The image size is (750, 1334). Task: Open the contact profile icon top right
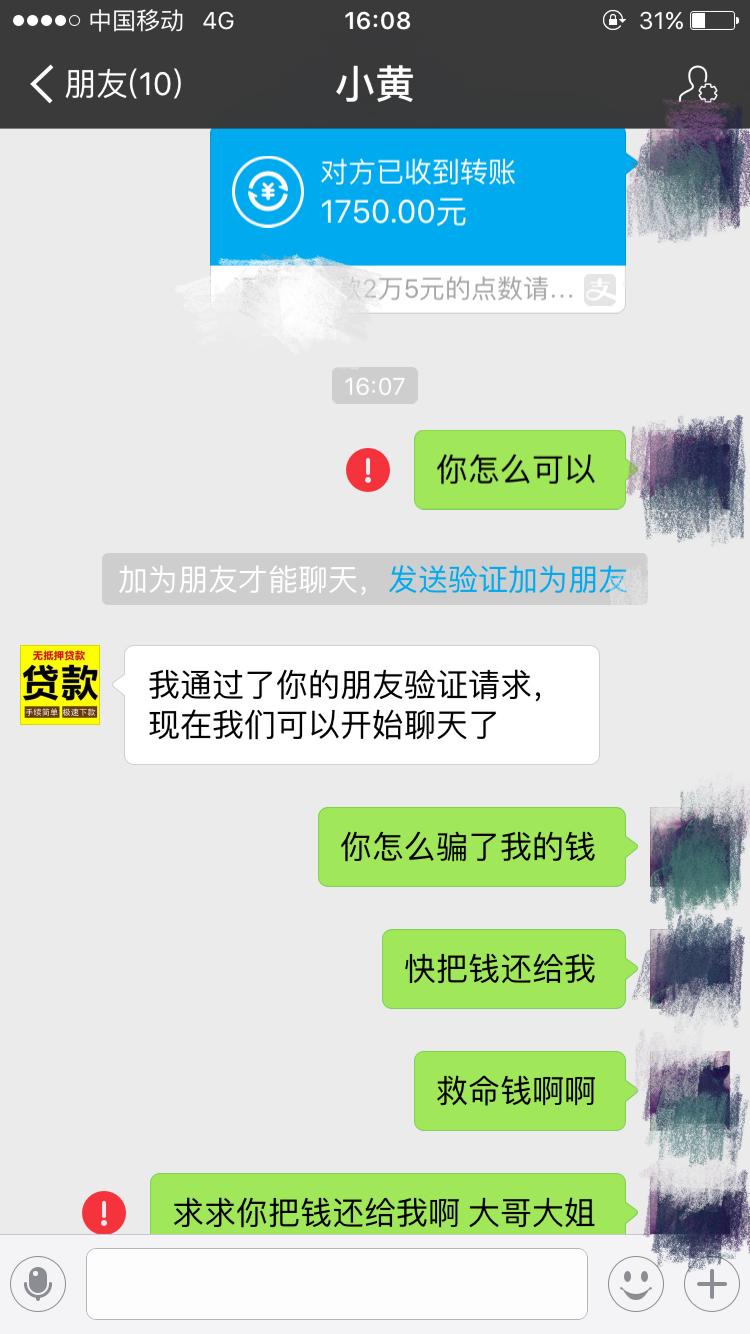(700, 86)
